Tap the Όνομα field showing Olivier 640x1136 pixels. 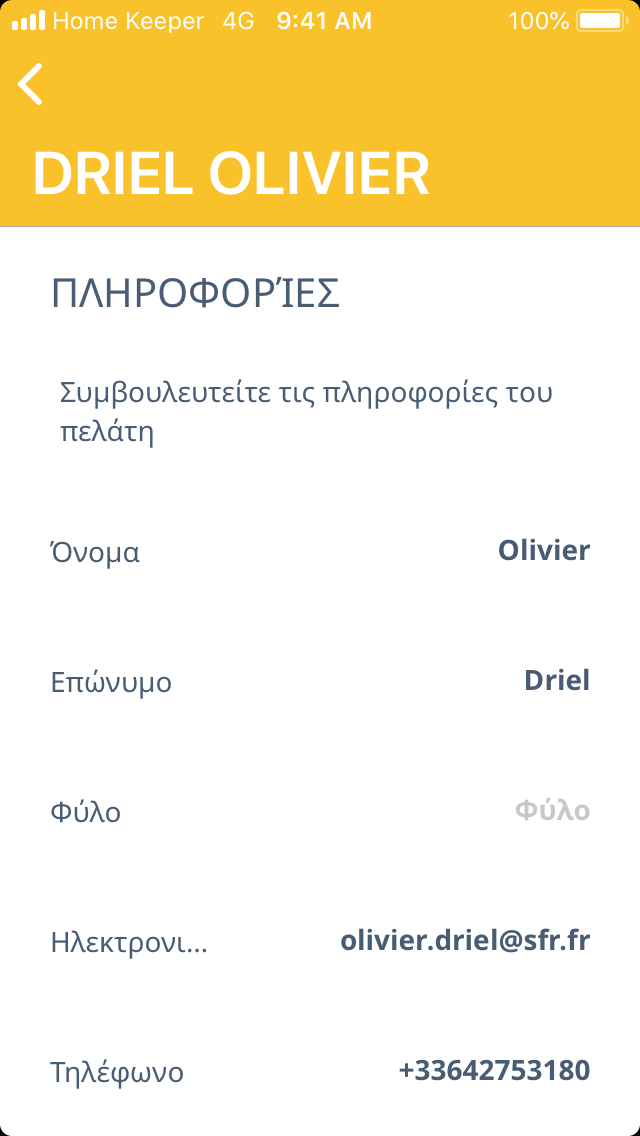point(543,551)
